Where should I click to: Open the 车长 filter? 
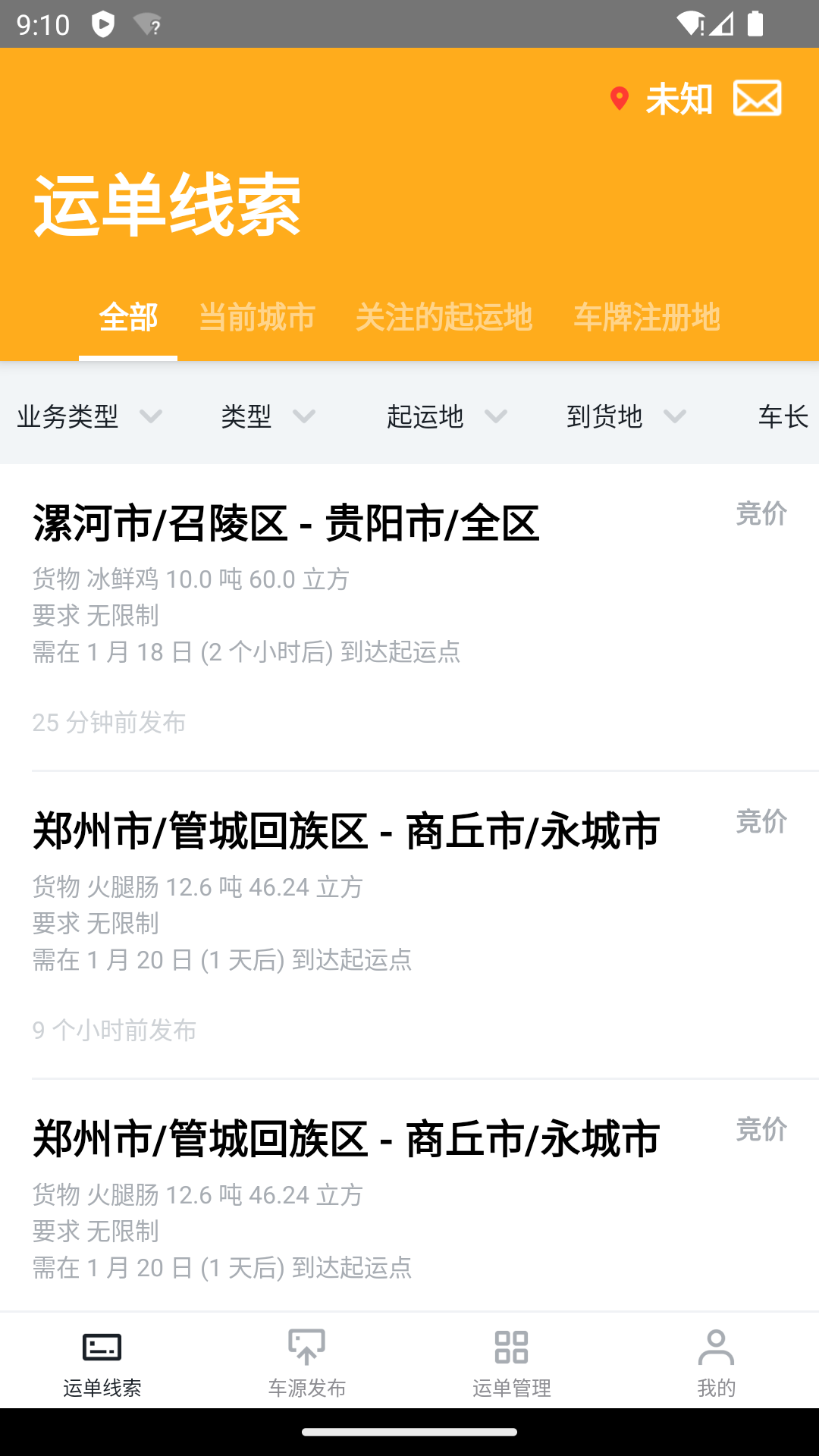tap(783, 416)
